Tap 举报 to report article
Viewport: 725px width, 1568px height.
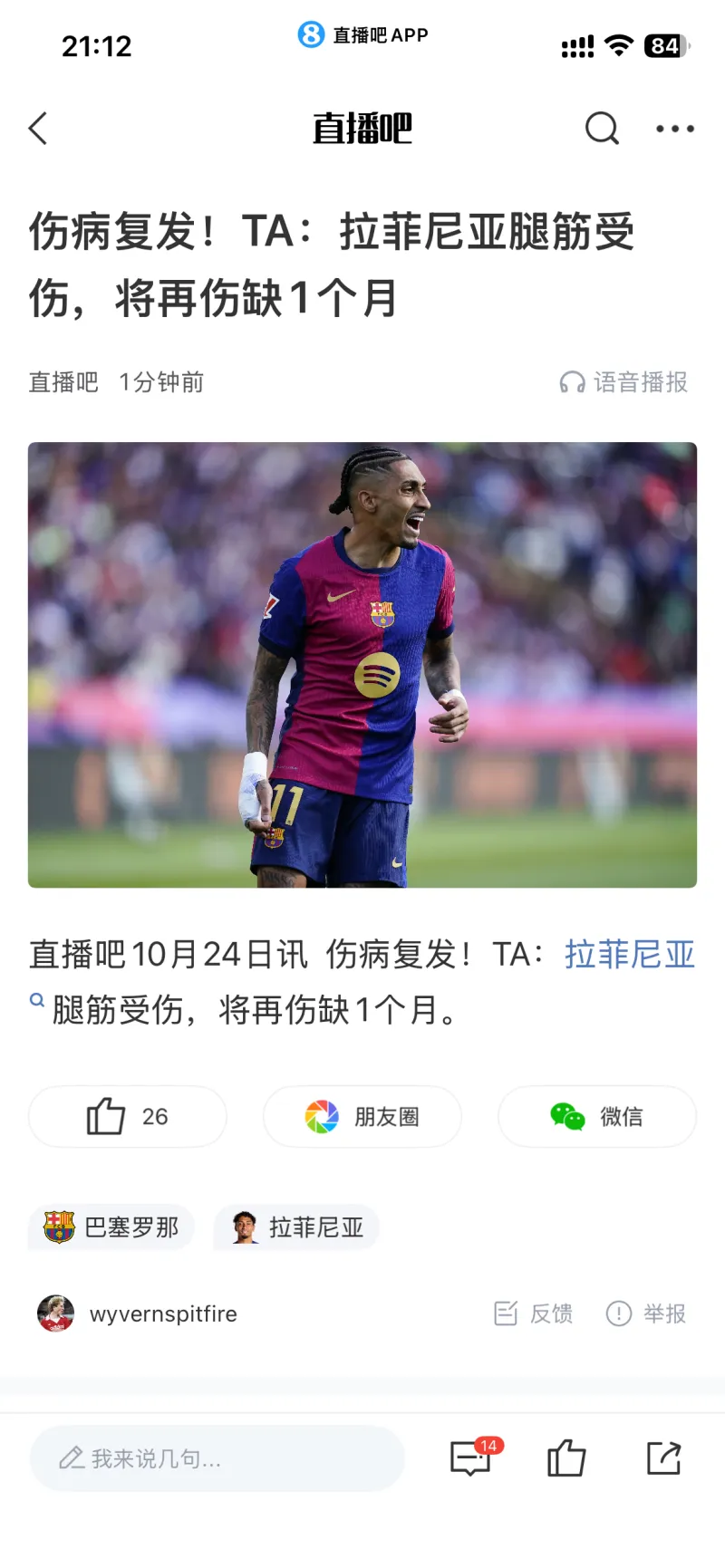[x=646, y=1313]
